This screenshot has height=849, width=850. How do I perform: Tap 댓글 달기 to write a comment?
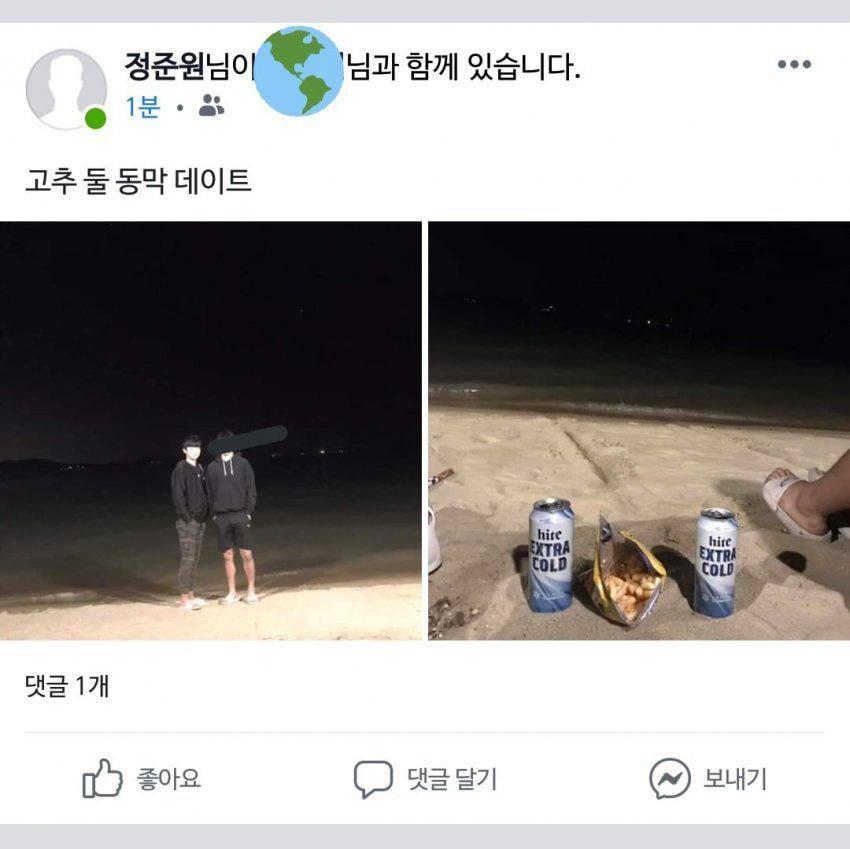coord(425,779)
